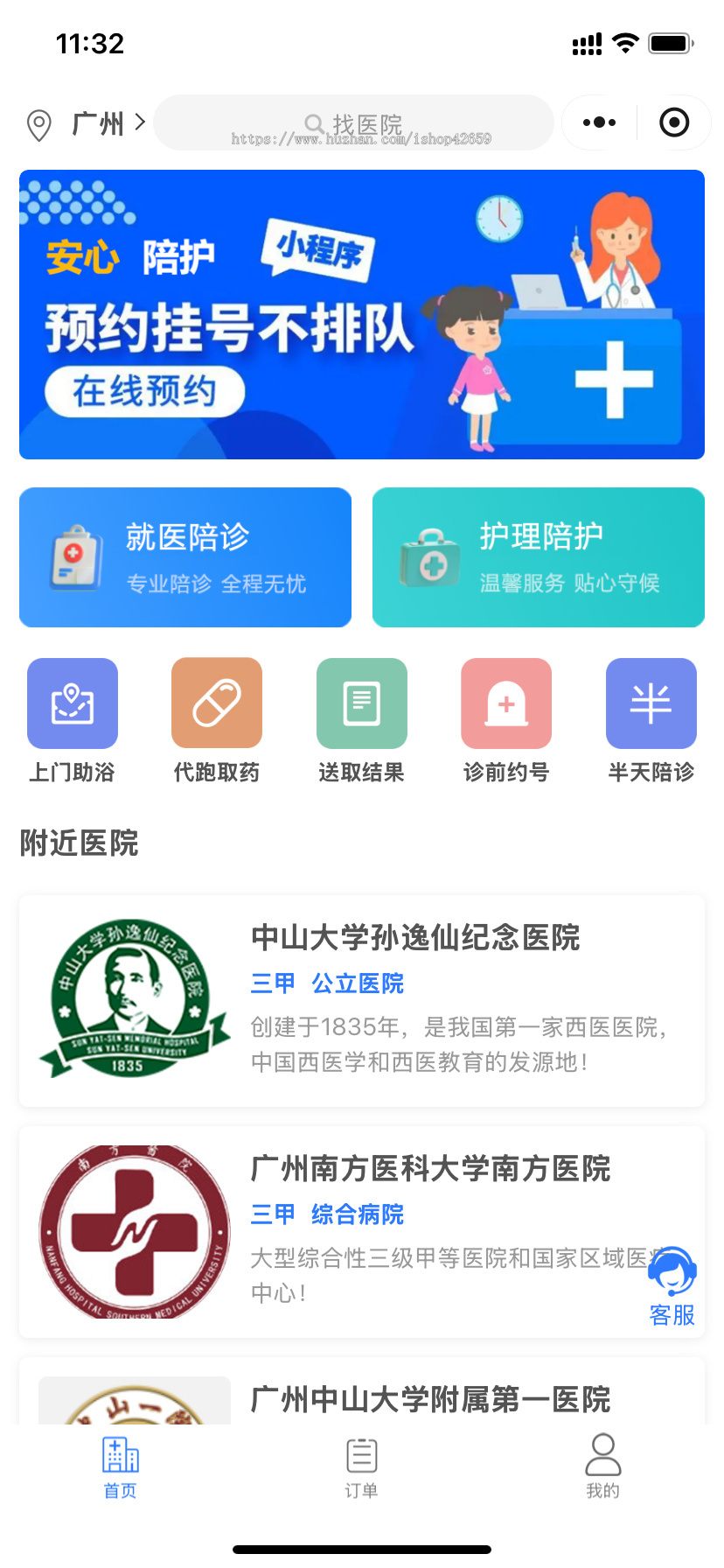The width and height of the screenshot is (724, 1568).
Task: Click the location pin icon next to 广州
Action: coord(38,123)
